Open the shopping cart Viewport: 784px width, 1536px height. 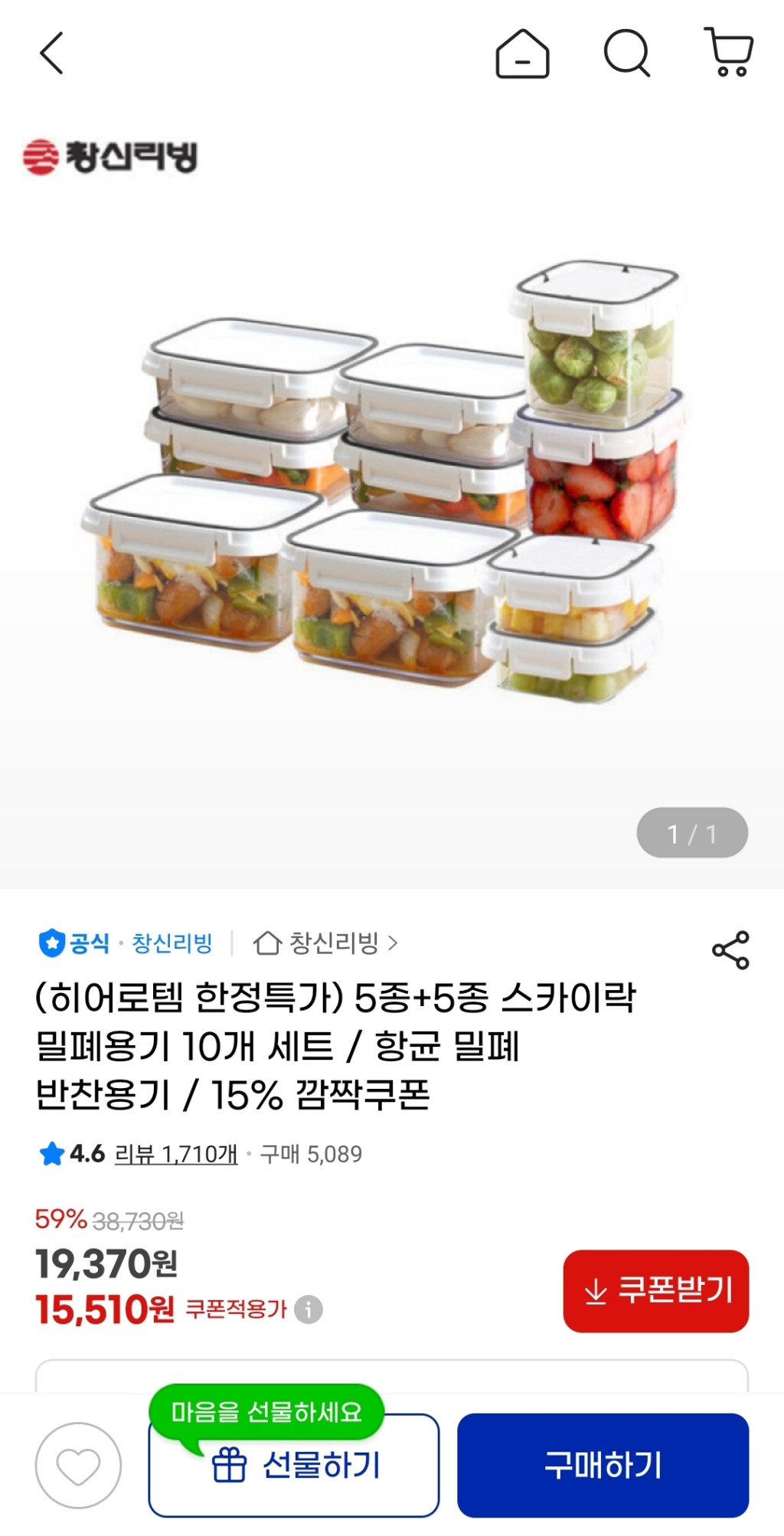pos(729,52)
